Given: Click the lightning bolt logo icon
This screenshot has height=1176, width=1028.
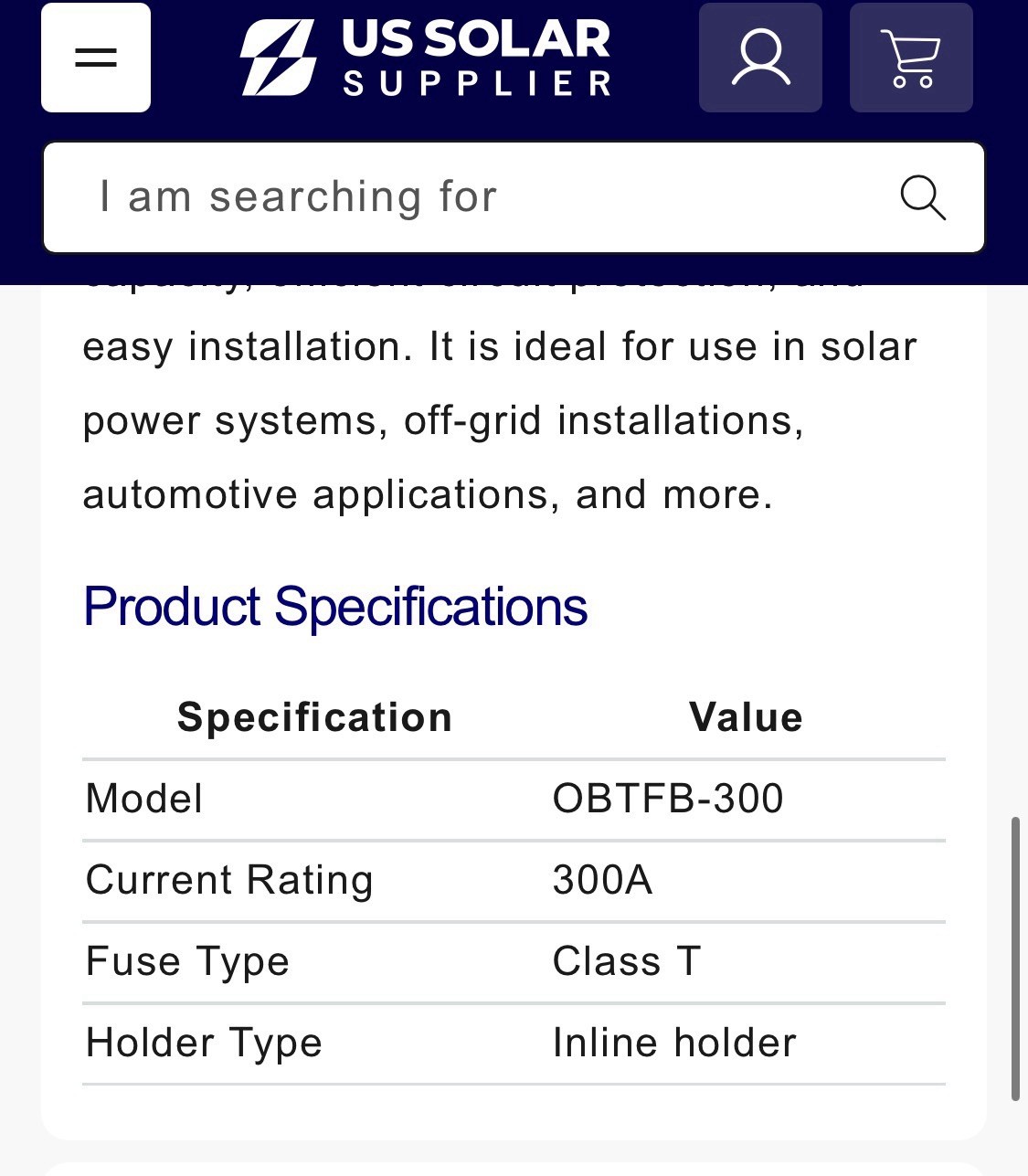Looking at the screenshot, I should (279, 57).
